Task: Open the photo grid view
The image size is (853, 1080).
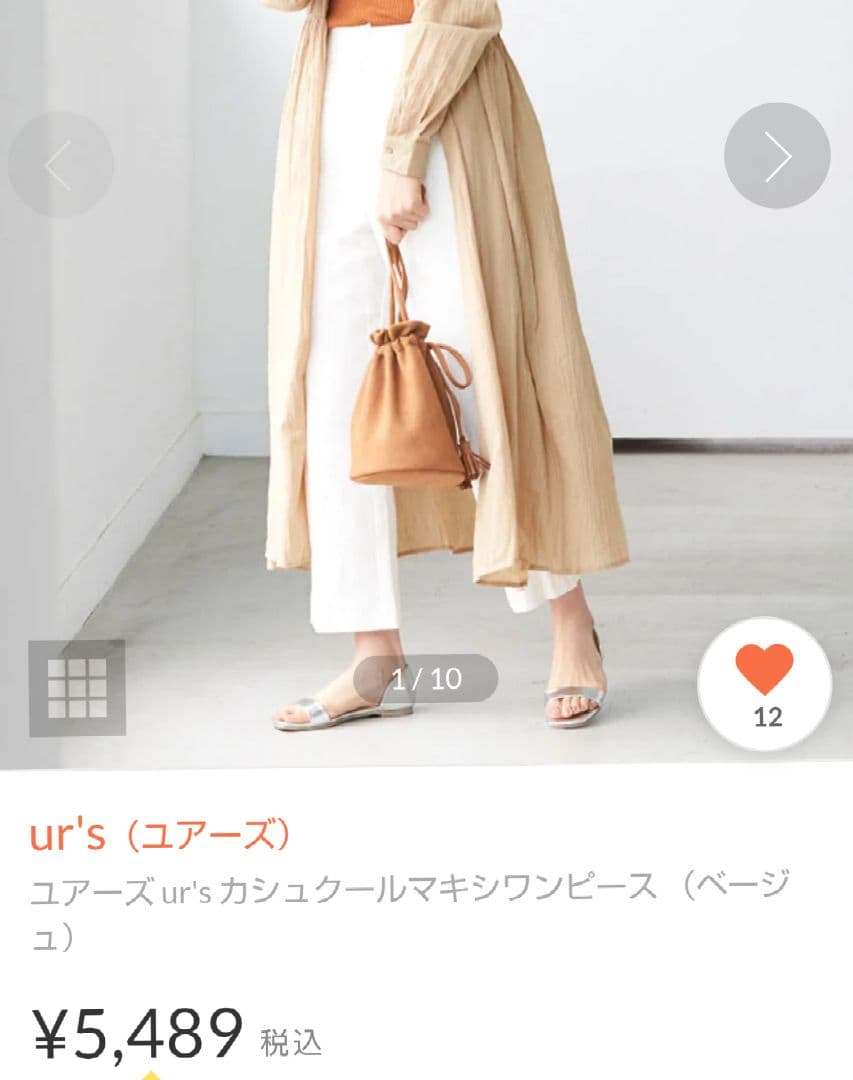Action: 77,688
